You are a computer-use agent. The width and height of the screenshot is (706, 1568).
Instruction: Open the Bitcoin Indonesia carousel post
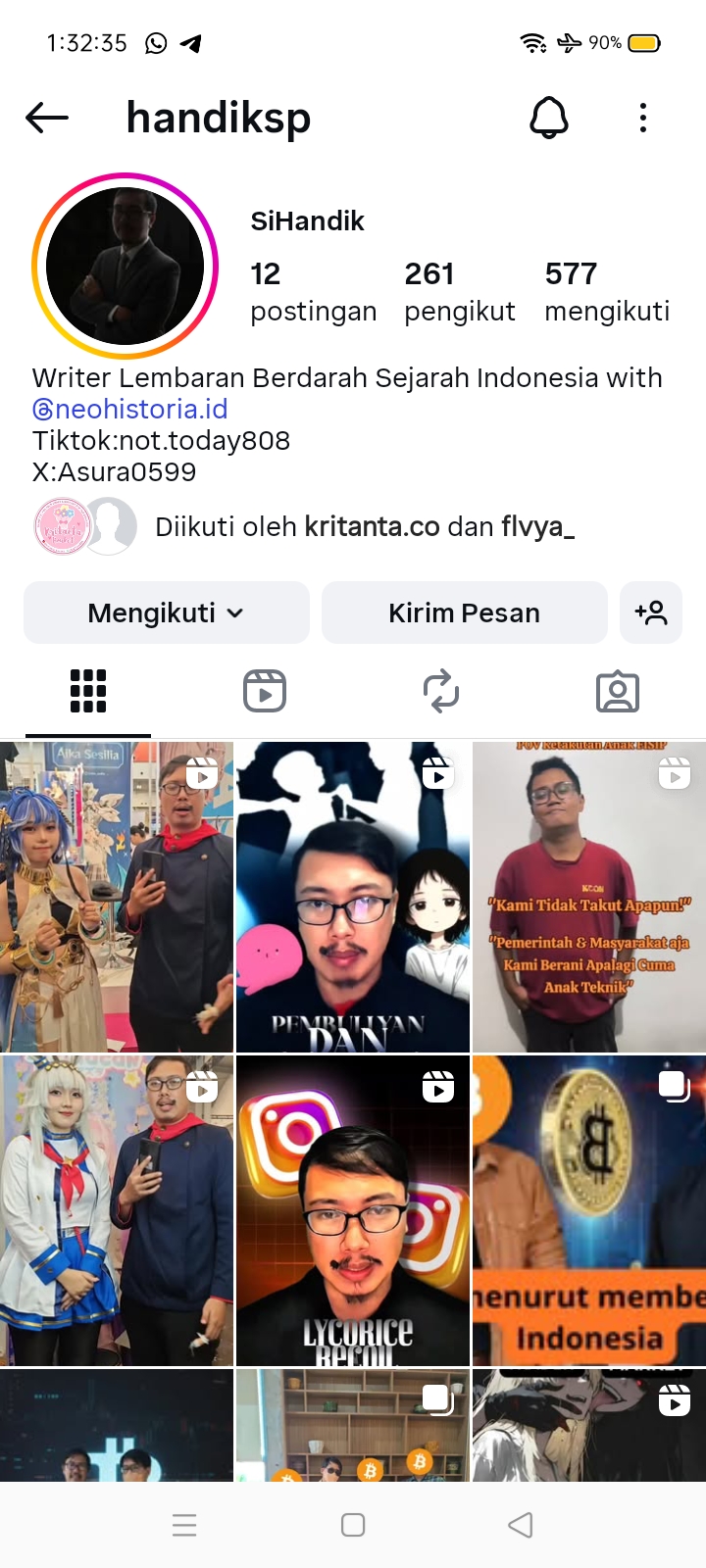[589, 1210]
